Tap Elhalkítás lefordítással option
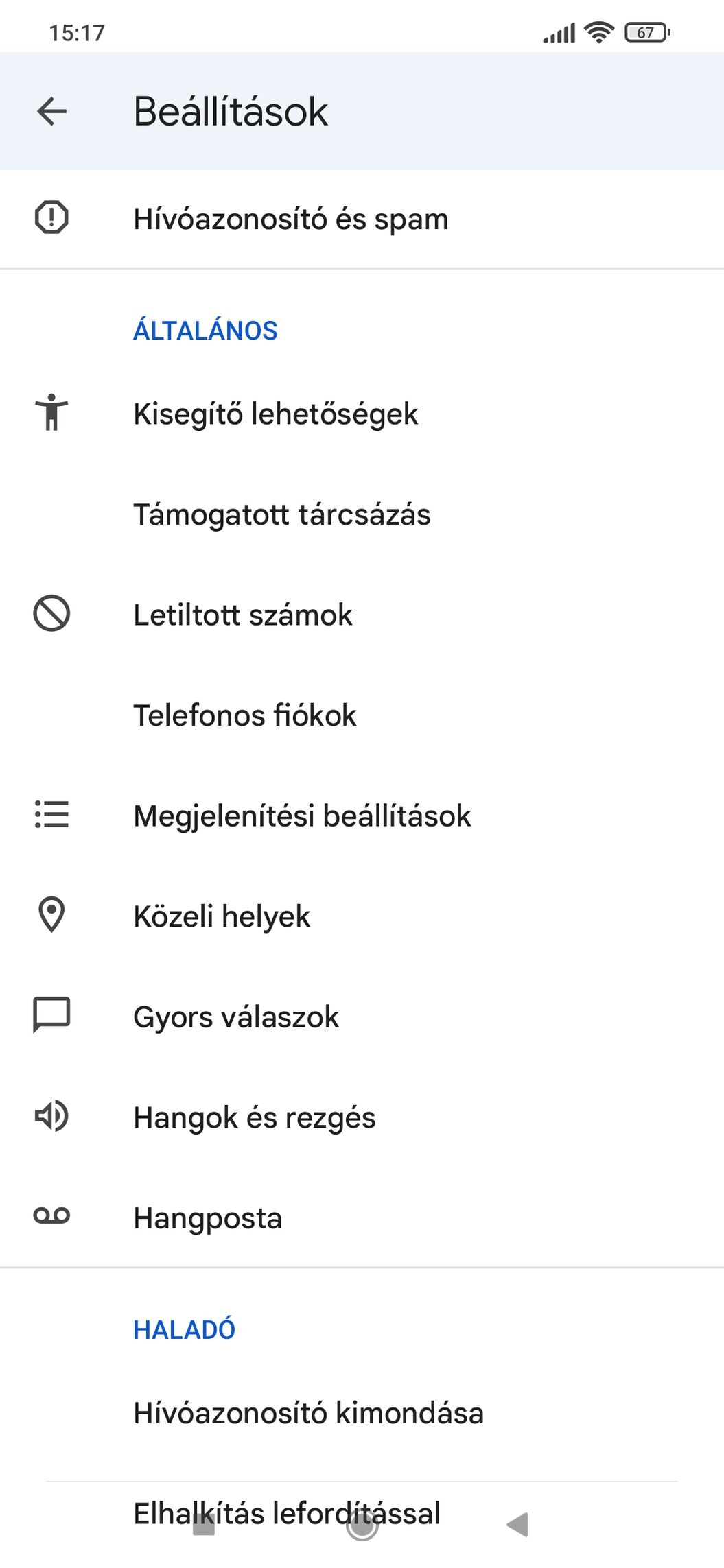The width and height of the screenshot is (724, 1568). 362,1514
